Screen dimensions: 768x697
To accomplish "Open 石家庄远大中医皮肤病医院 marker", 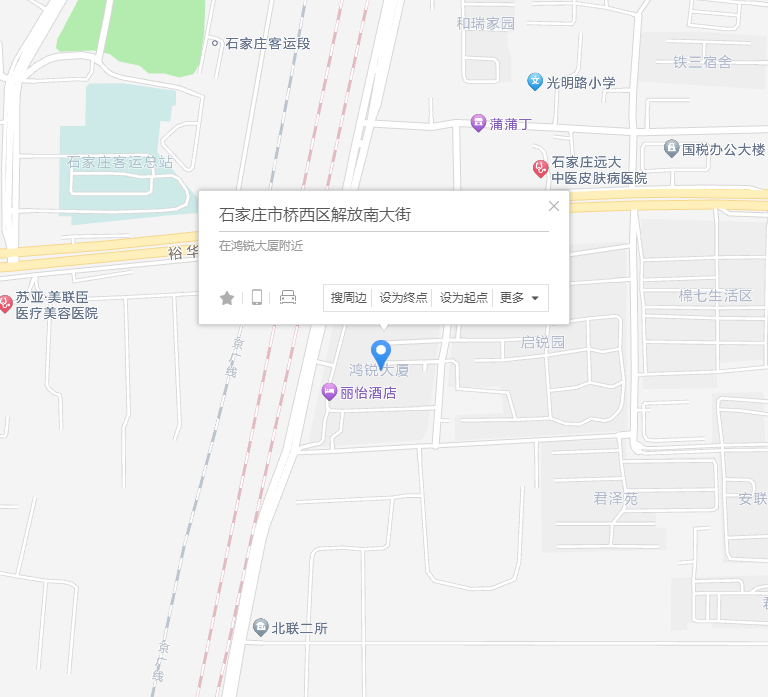I will 540,168.
